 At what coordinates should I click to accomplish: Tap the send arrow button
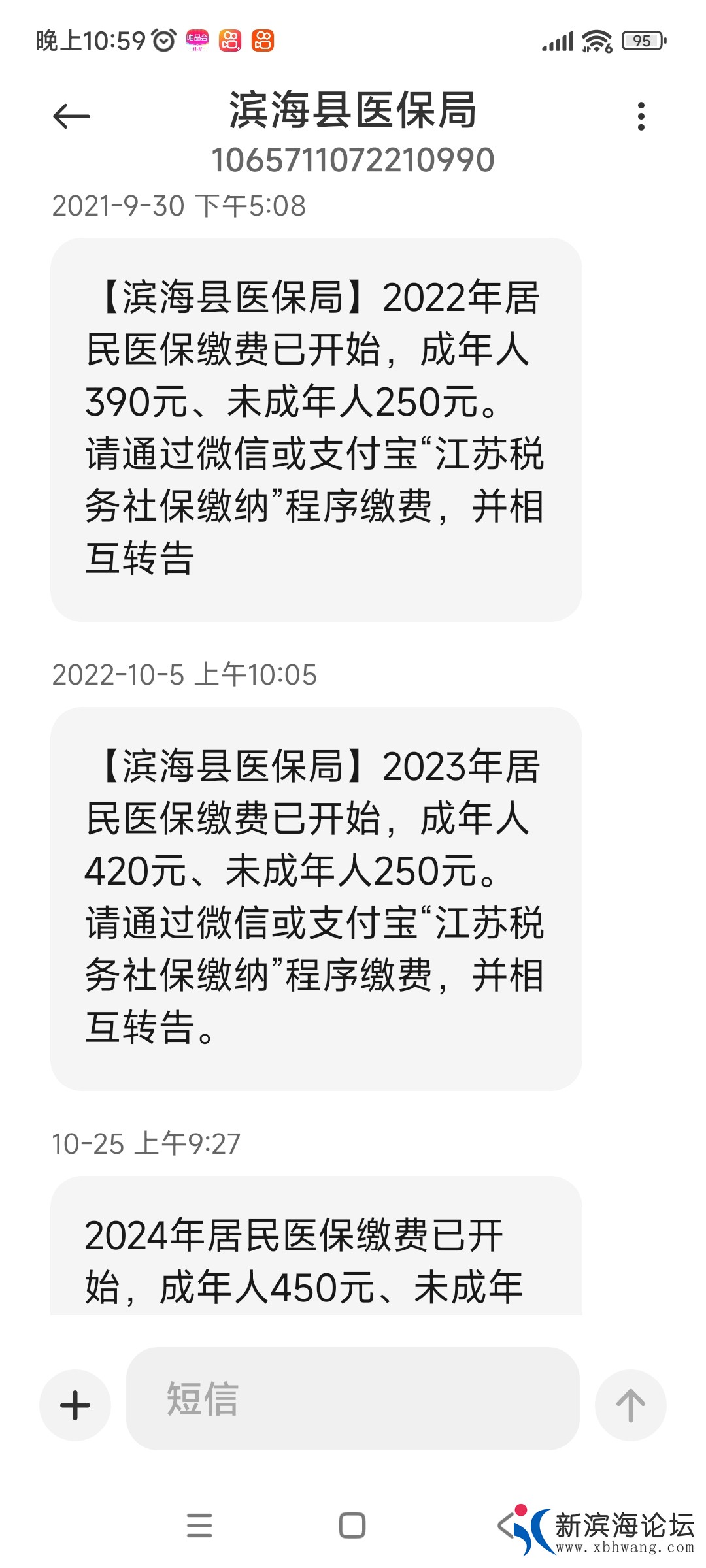[x=630, y=1405]
